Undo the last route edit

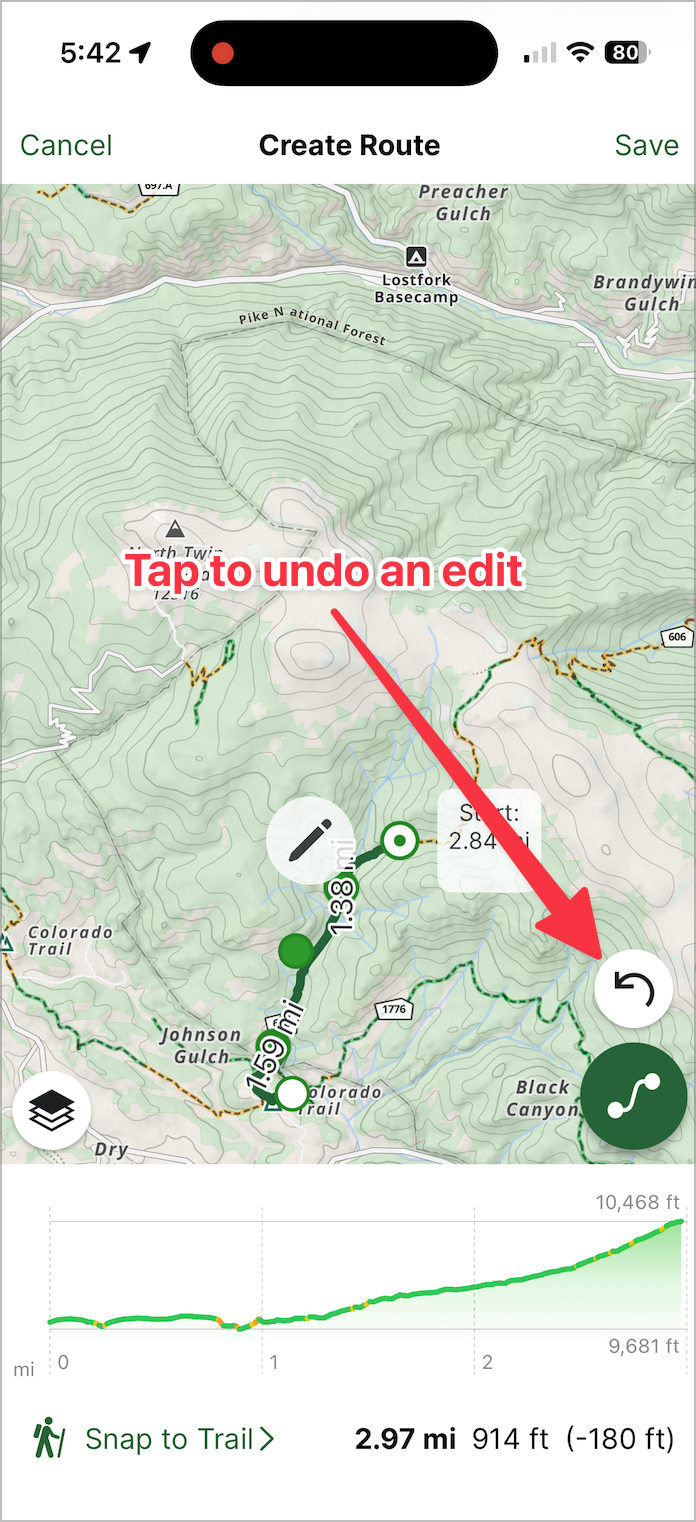(x=633, y=989)
